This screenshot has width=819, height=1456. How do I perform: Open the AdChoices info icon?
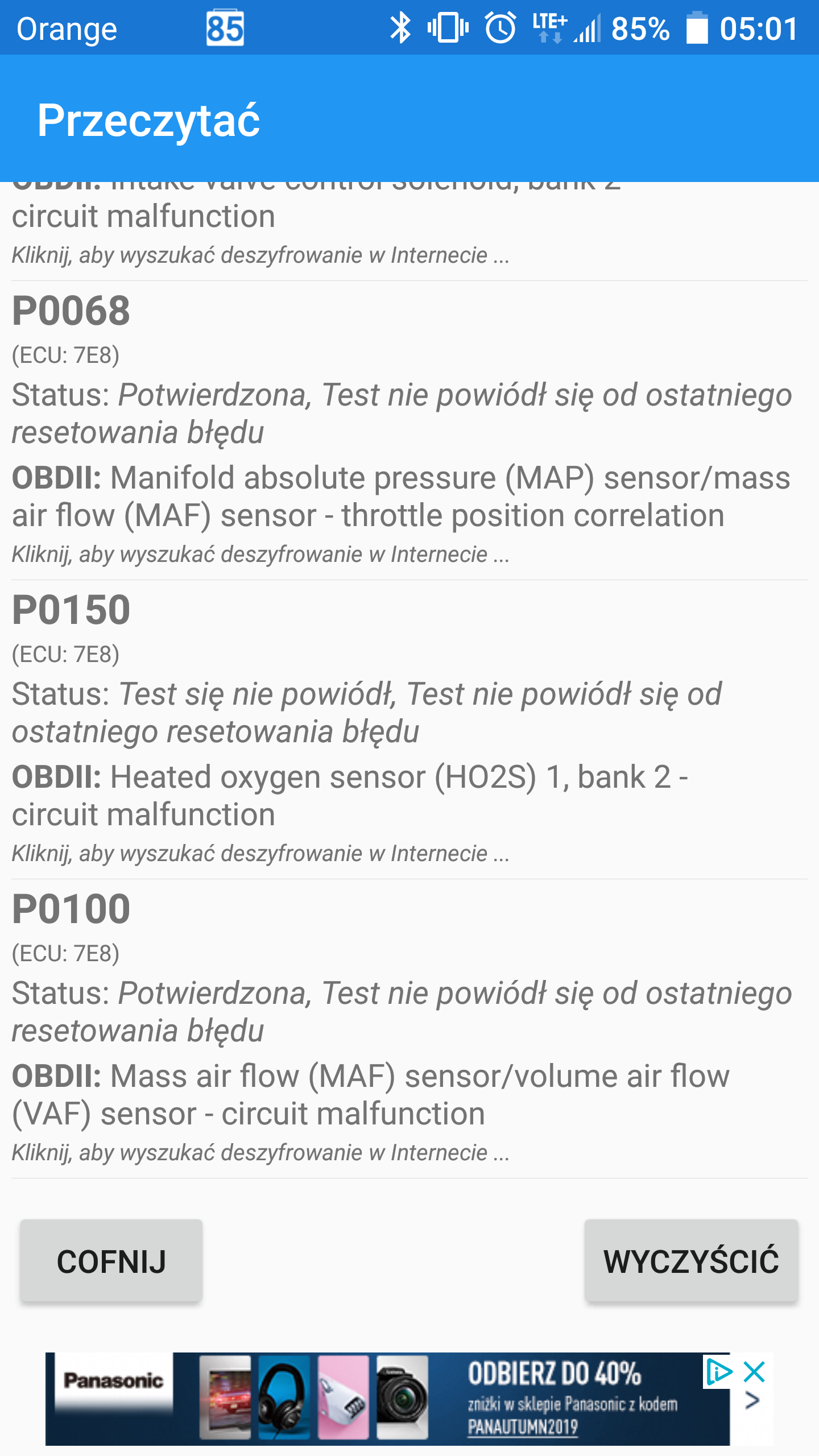tap(718, 1372)
